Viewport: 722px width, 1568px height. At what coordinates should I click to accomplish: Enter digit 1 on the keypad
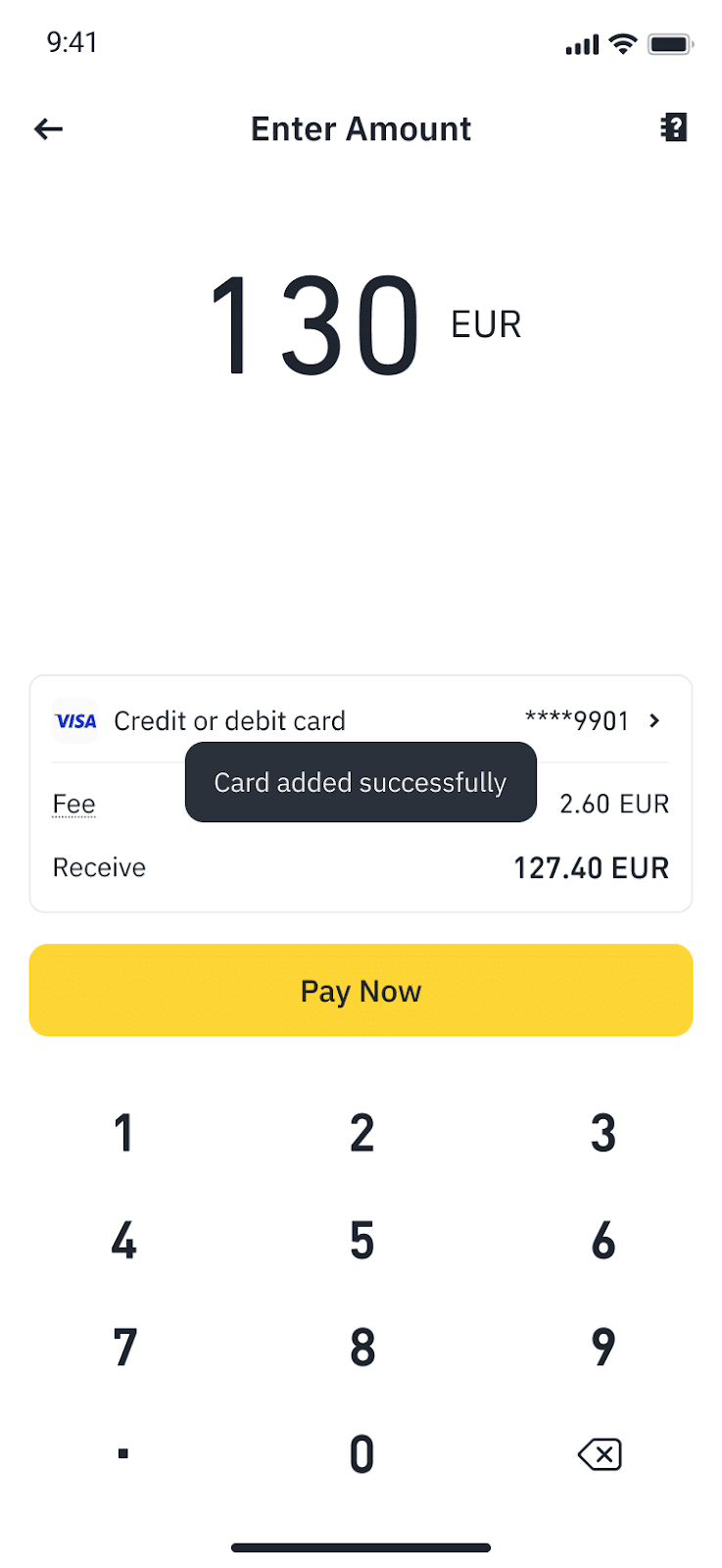(x=123, y=1133)
